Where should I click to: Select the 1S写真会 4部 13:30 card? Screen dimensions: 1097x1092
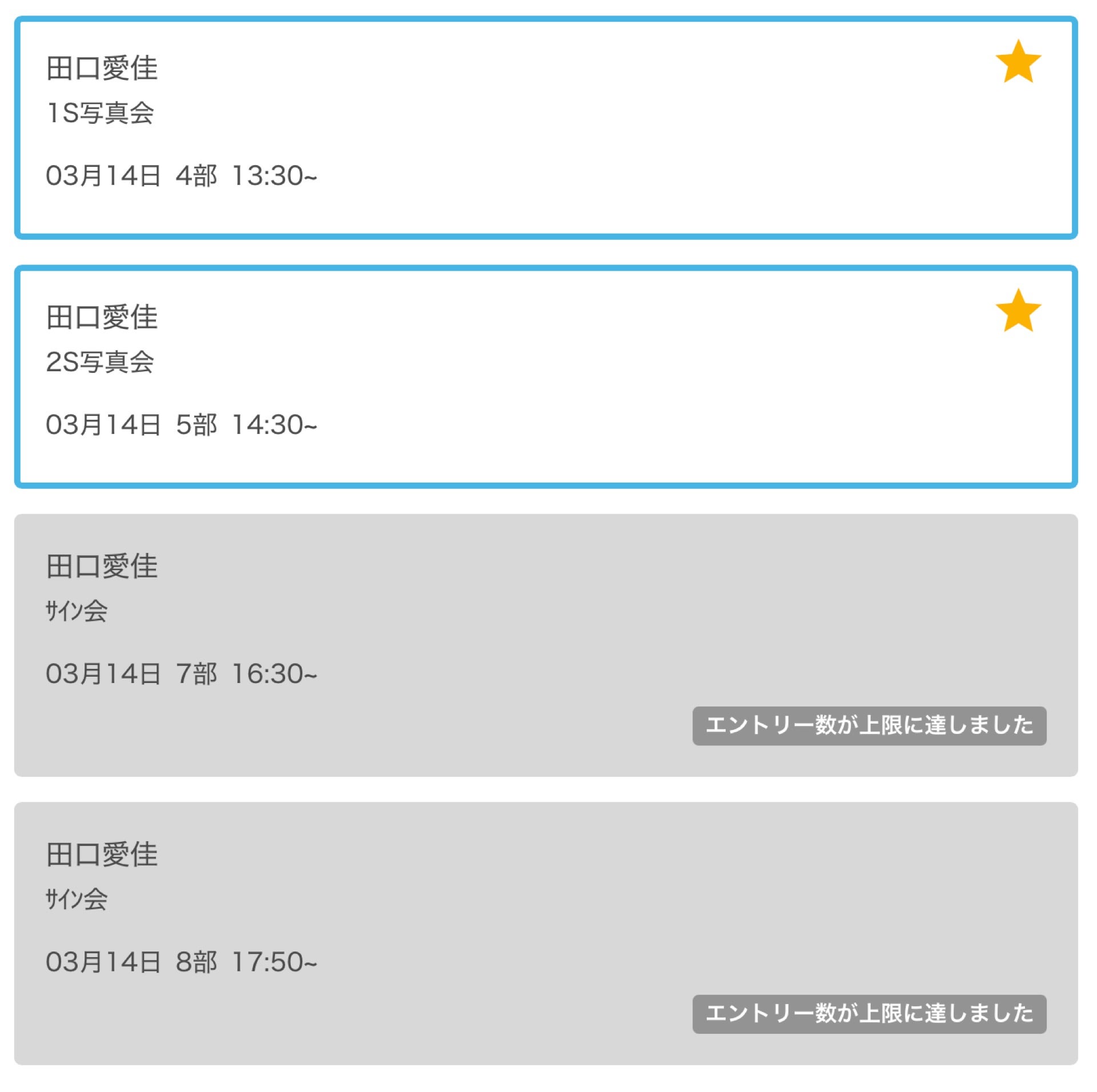(x=546, y=127)
